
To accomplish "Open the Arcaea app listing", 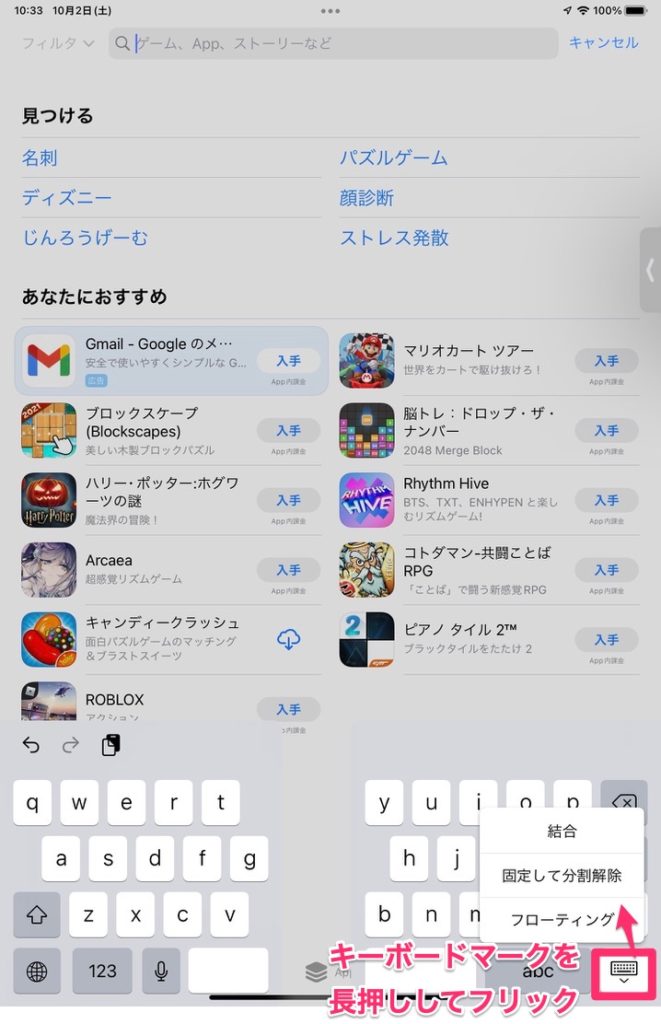I will tap(108, 569).
